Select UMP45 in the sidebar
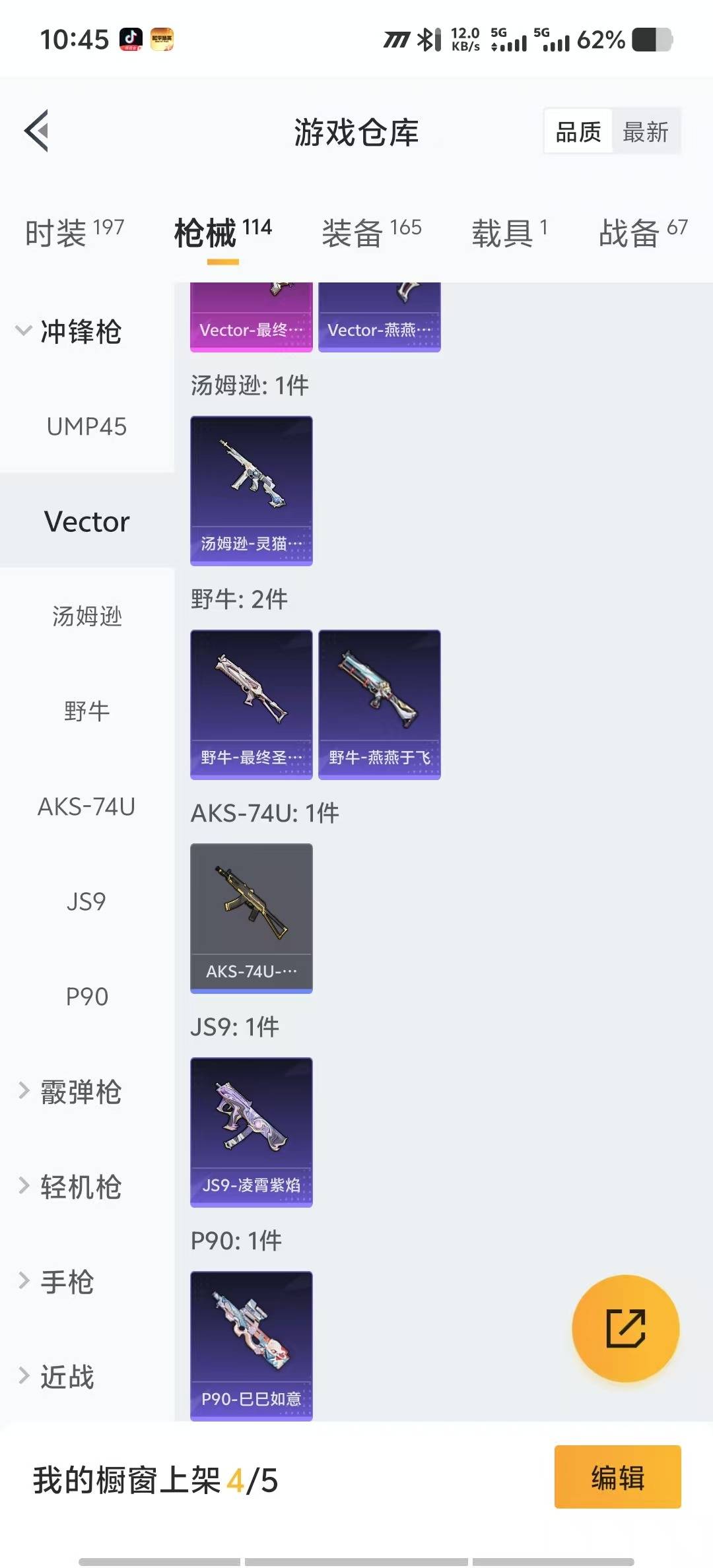This screenshot has width=713, height=1568. tap(86, 426)
